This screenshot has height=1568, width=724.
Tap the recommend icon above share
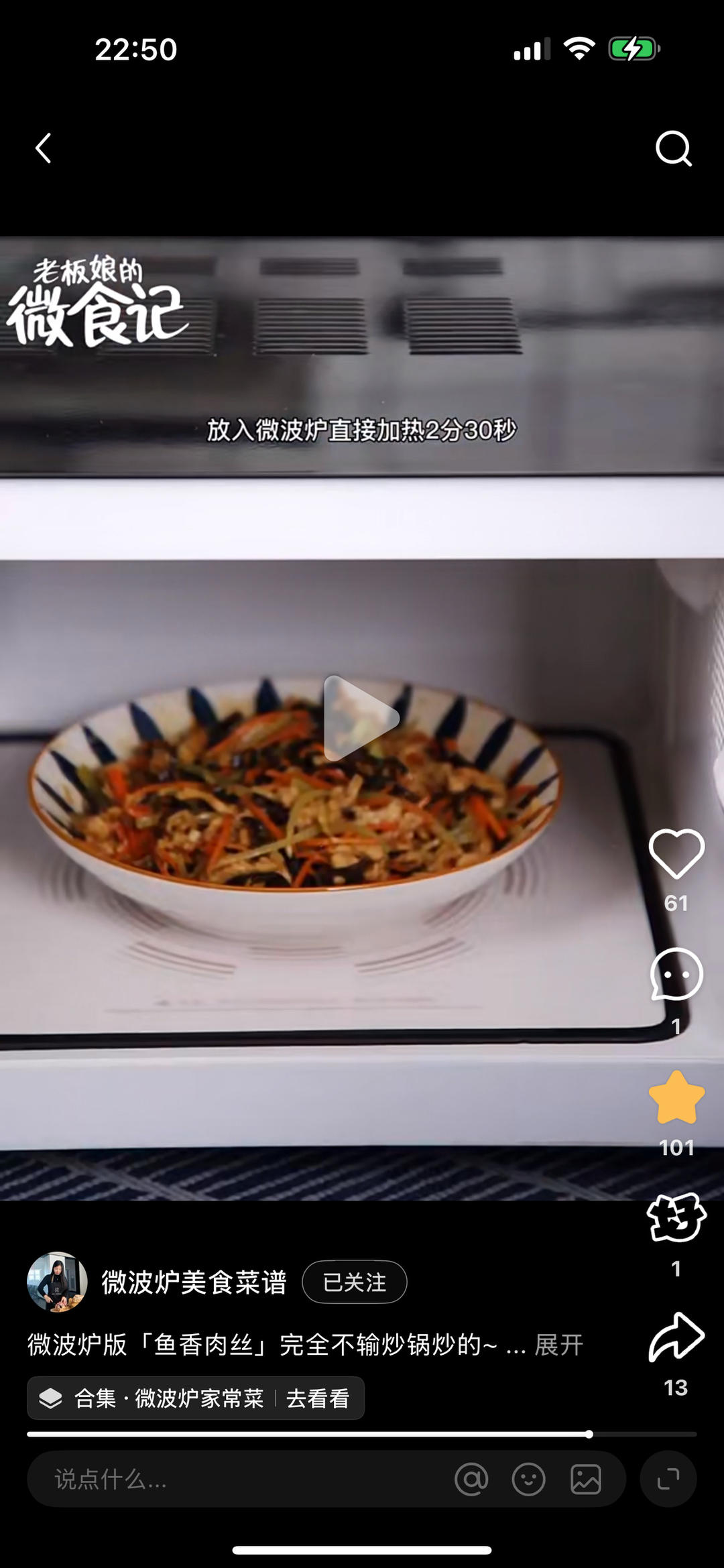point(676,1218)
